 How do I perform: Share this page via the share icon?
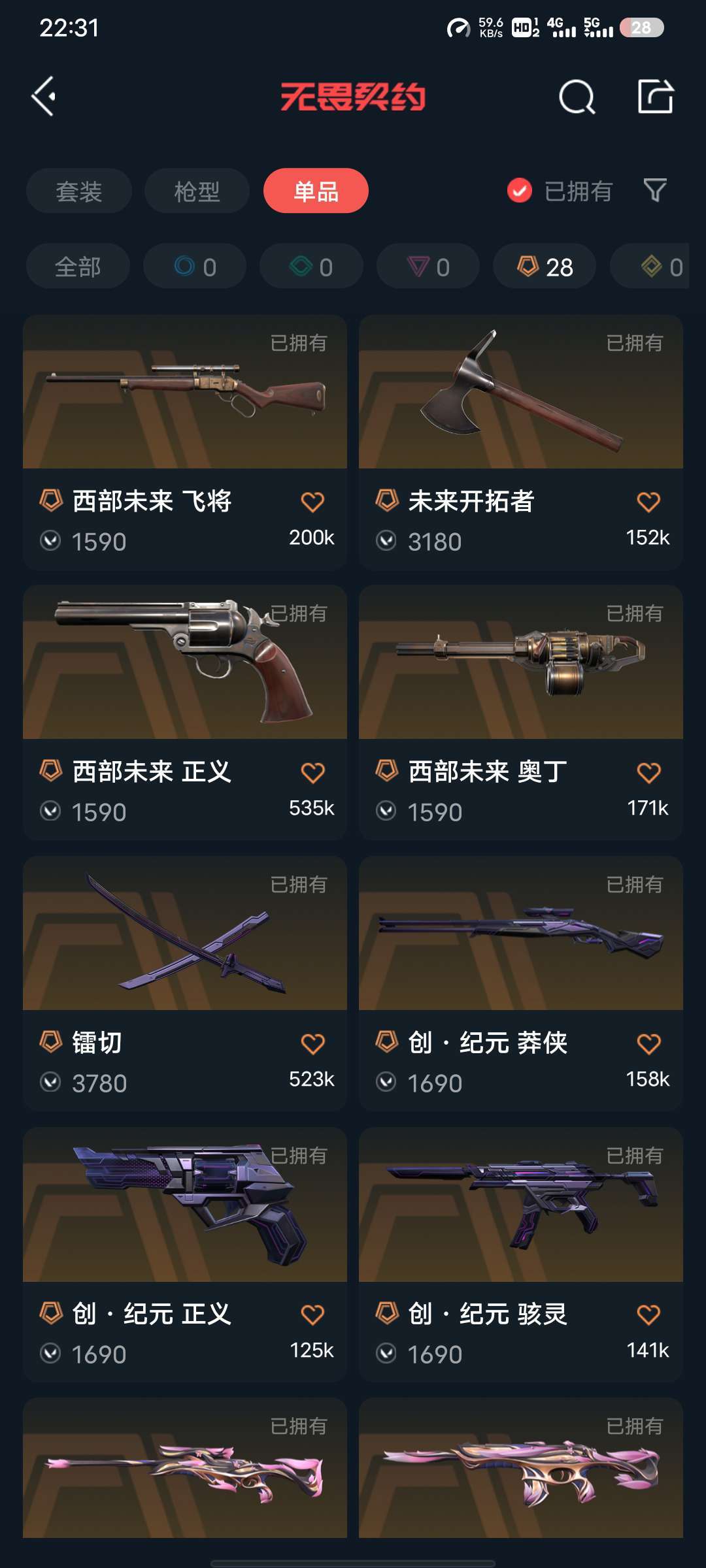click(x=656, y=97)
